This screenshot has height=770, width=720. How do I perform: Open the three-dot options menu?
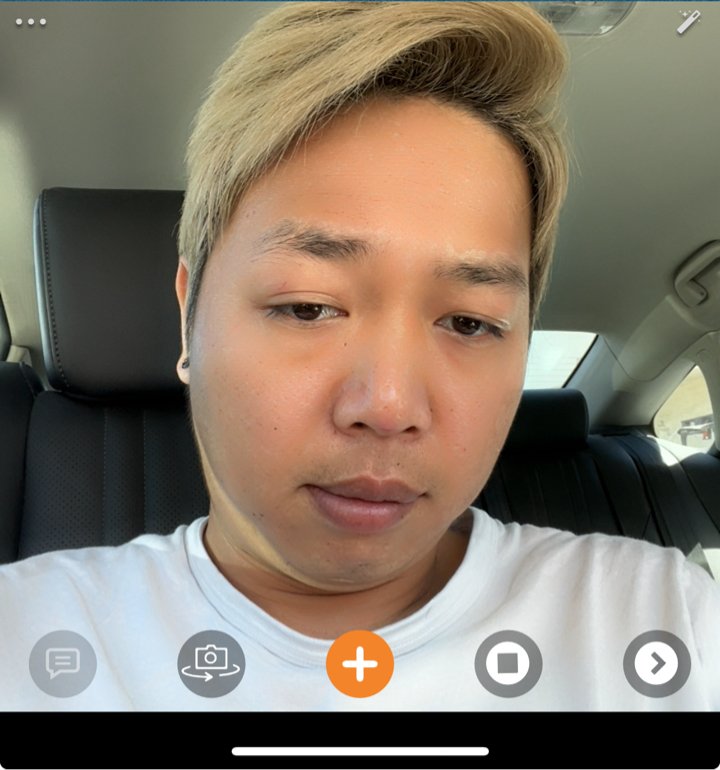31,22
